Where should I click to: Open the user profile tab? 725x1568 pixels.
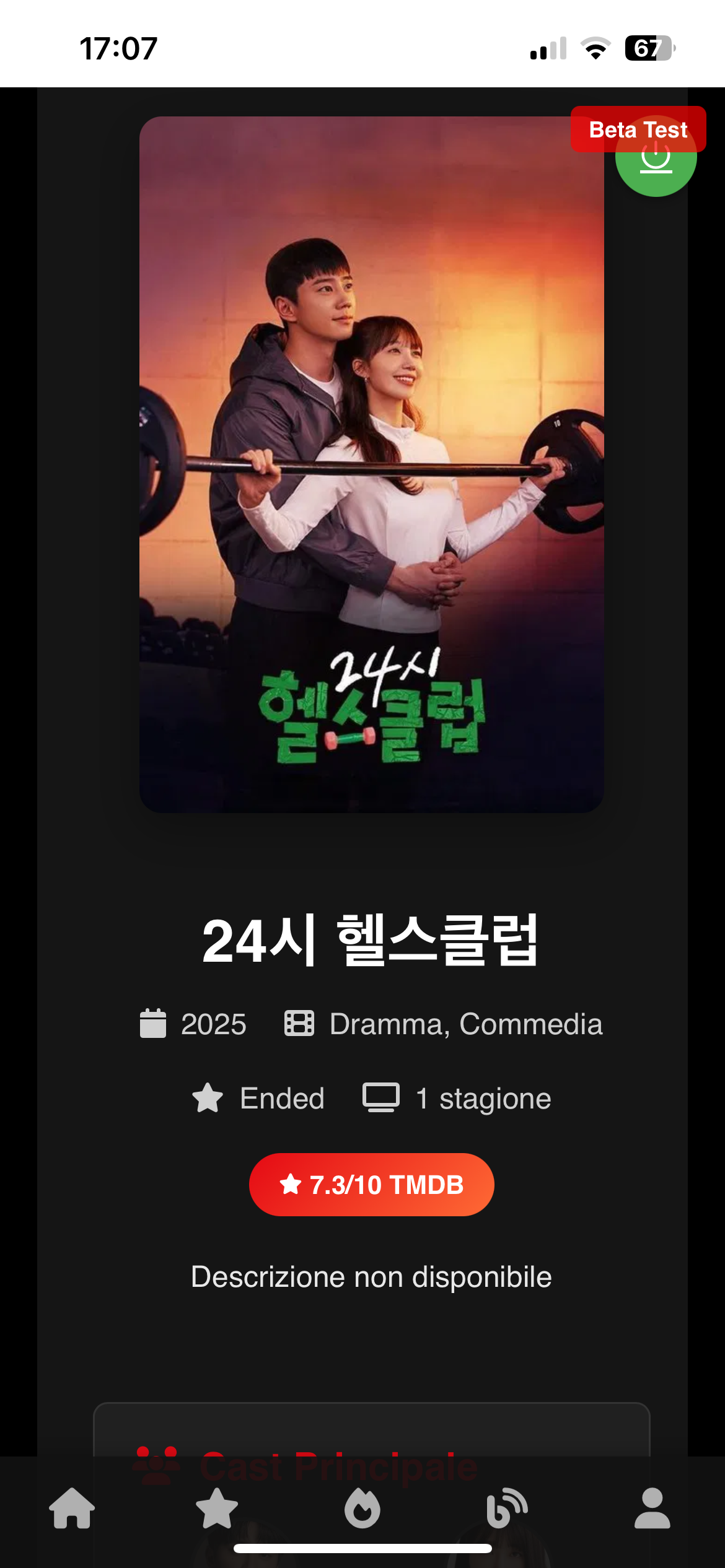652,1508
